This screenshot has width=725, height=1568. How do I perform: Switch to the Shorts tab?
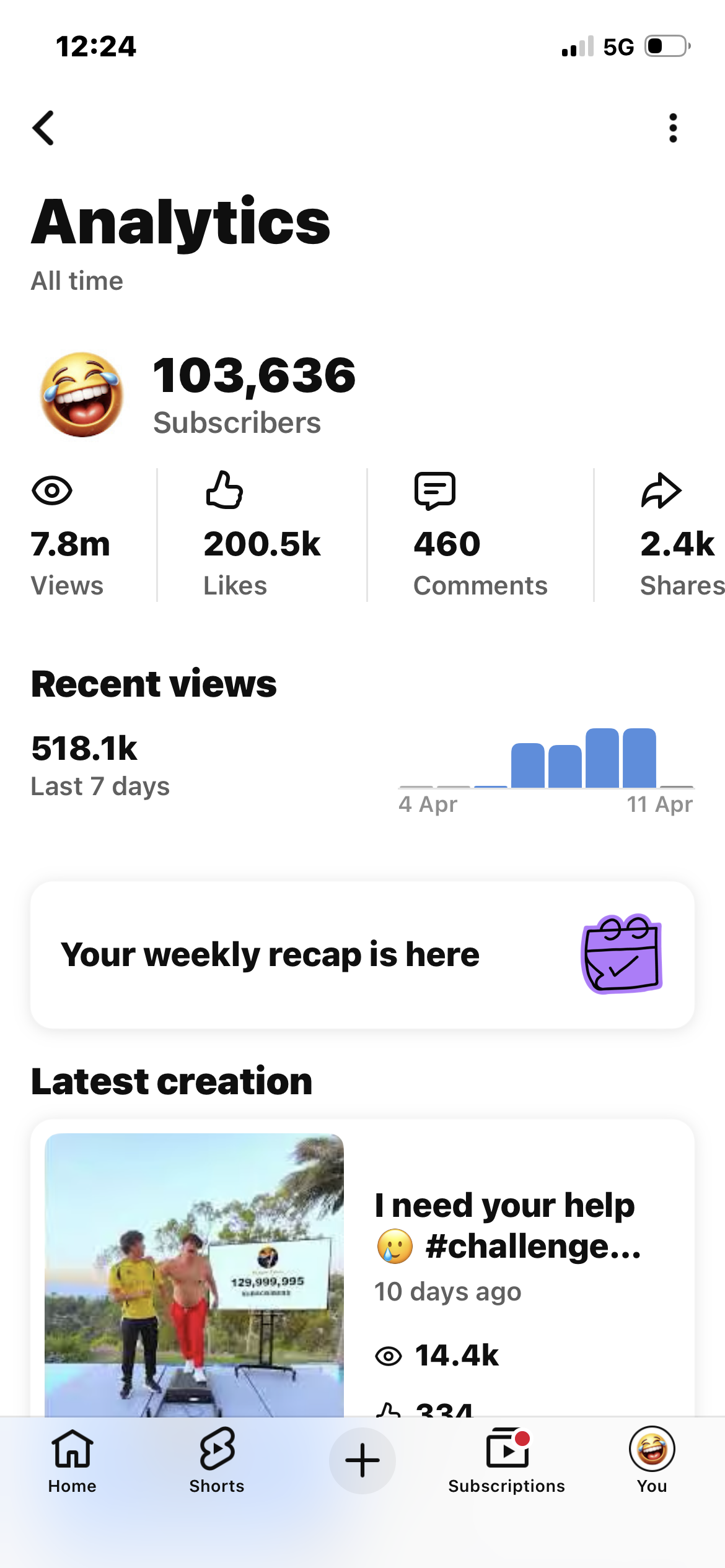pos(217,1460)
